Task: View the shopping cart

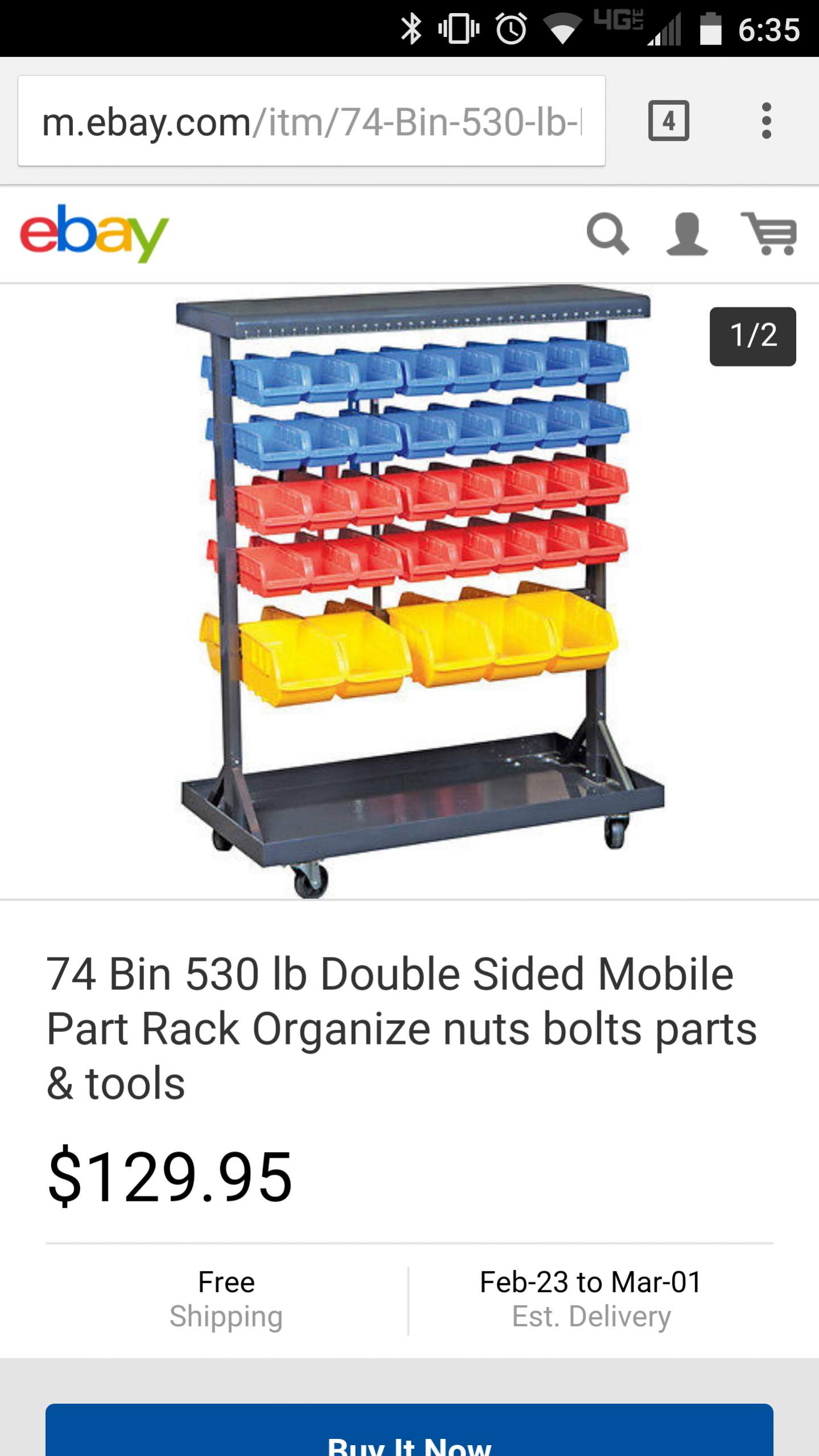Action: pos(769,233)
